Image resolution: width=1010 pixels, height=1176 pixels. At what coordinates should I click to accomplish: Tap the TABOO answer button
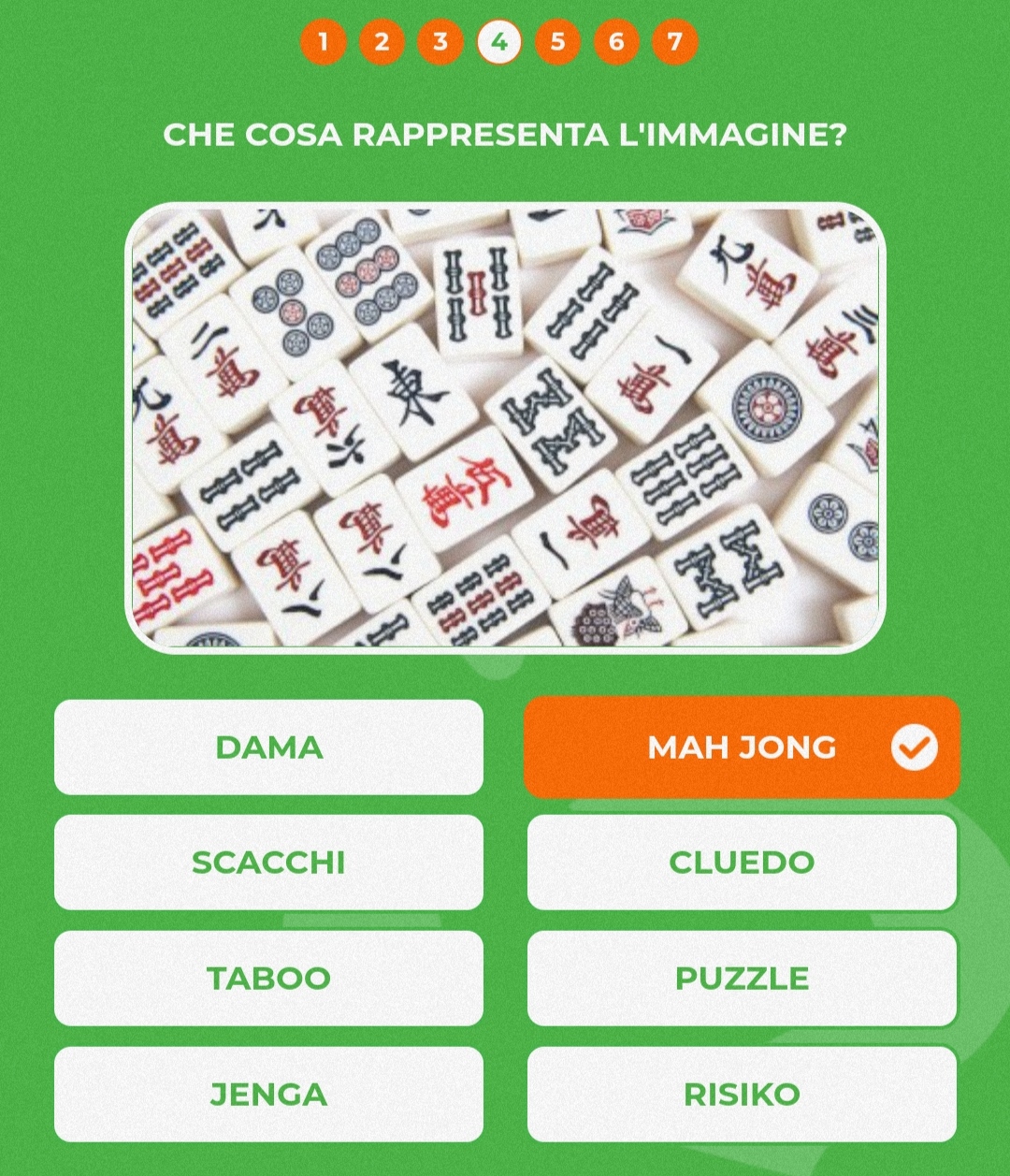(x=268, y=979)
